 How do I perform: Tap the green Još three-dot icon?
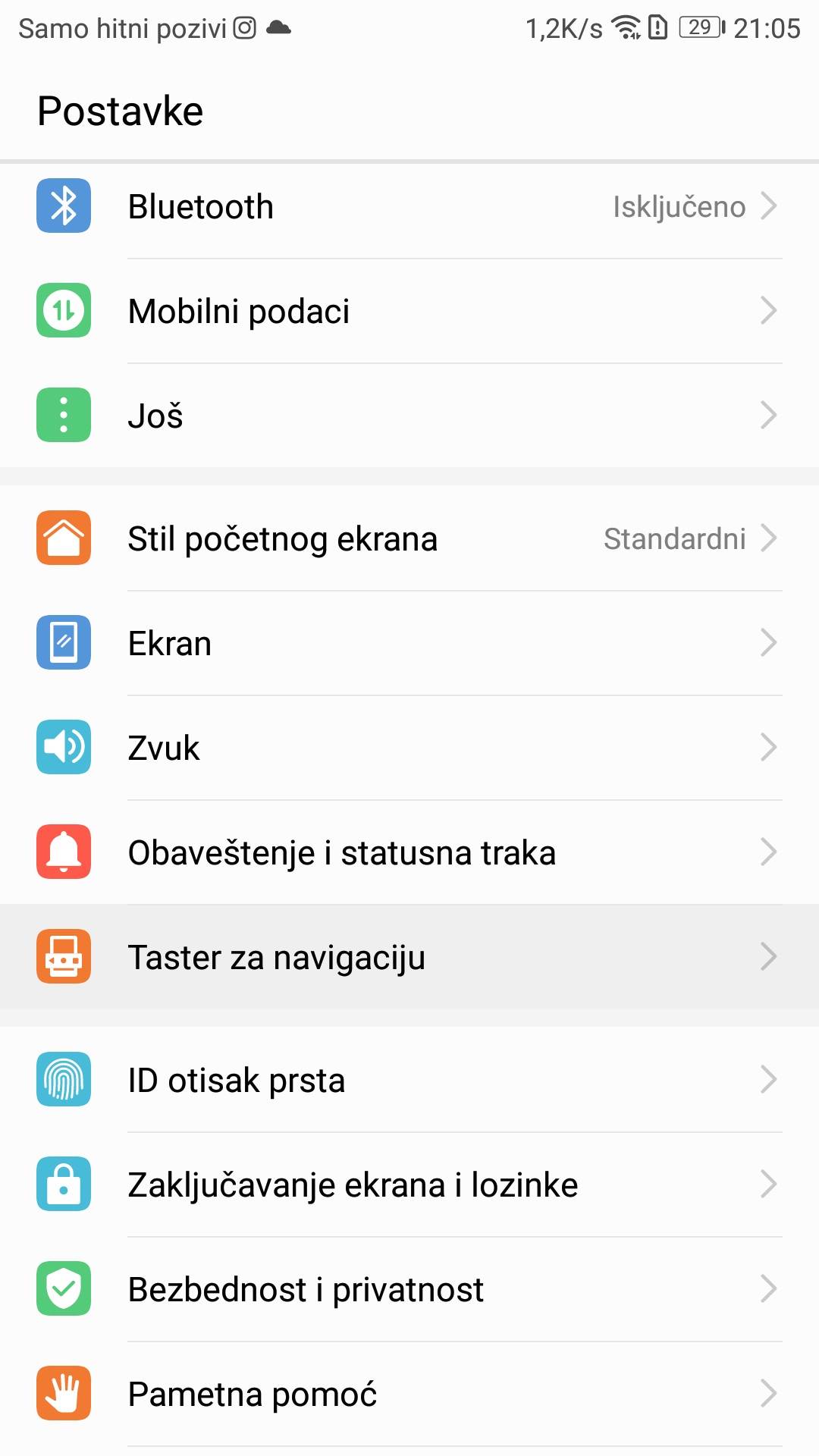click(x=64, y=415)
